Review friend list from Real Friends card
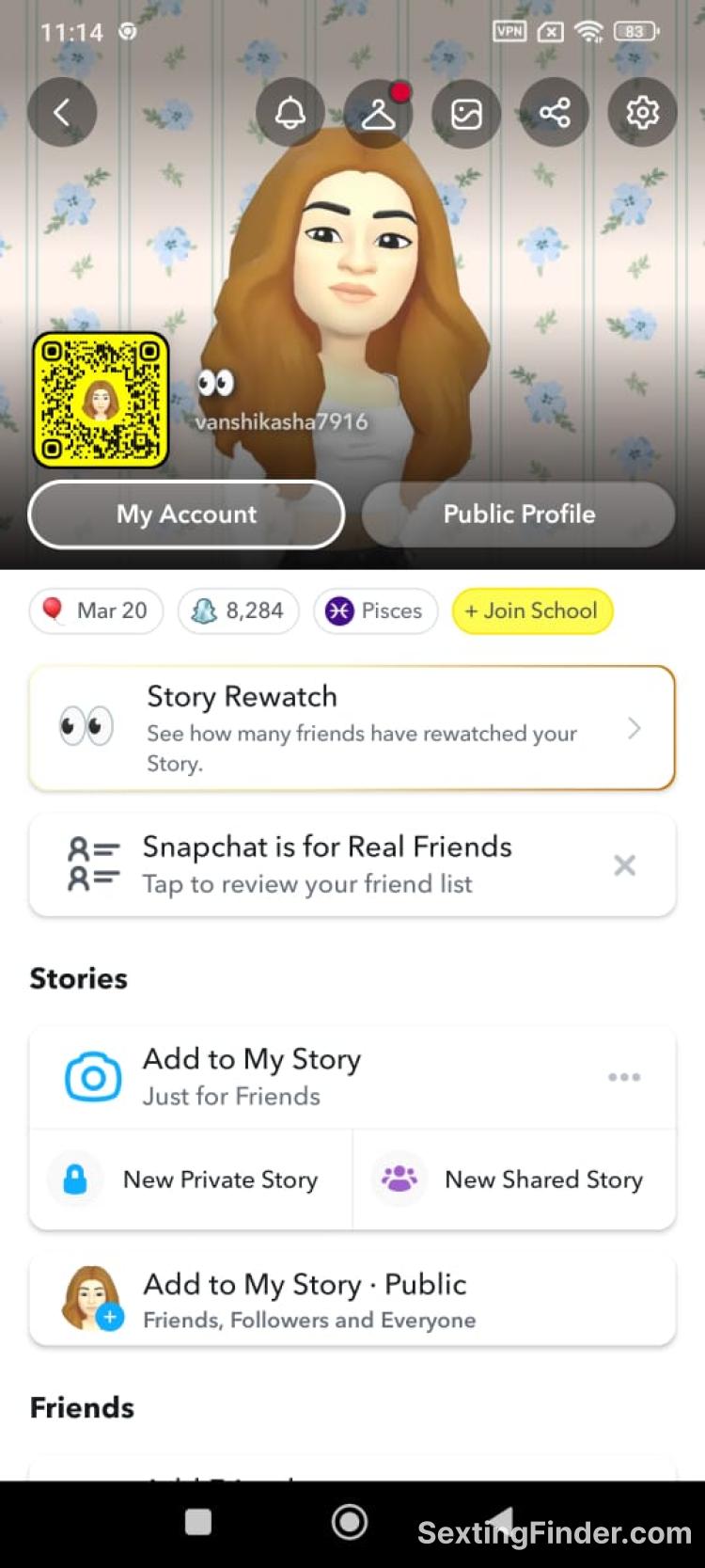705x1568 pixels. [320, 865]
